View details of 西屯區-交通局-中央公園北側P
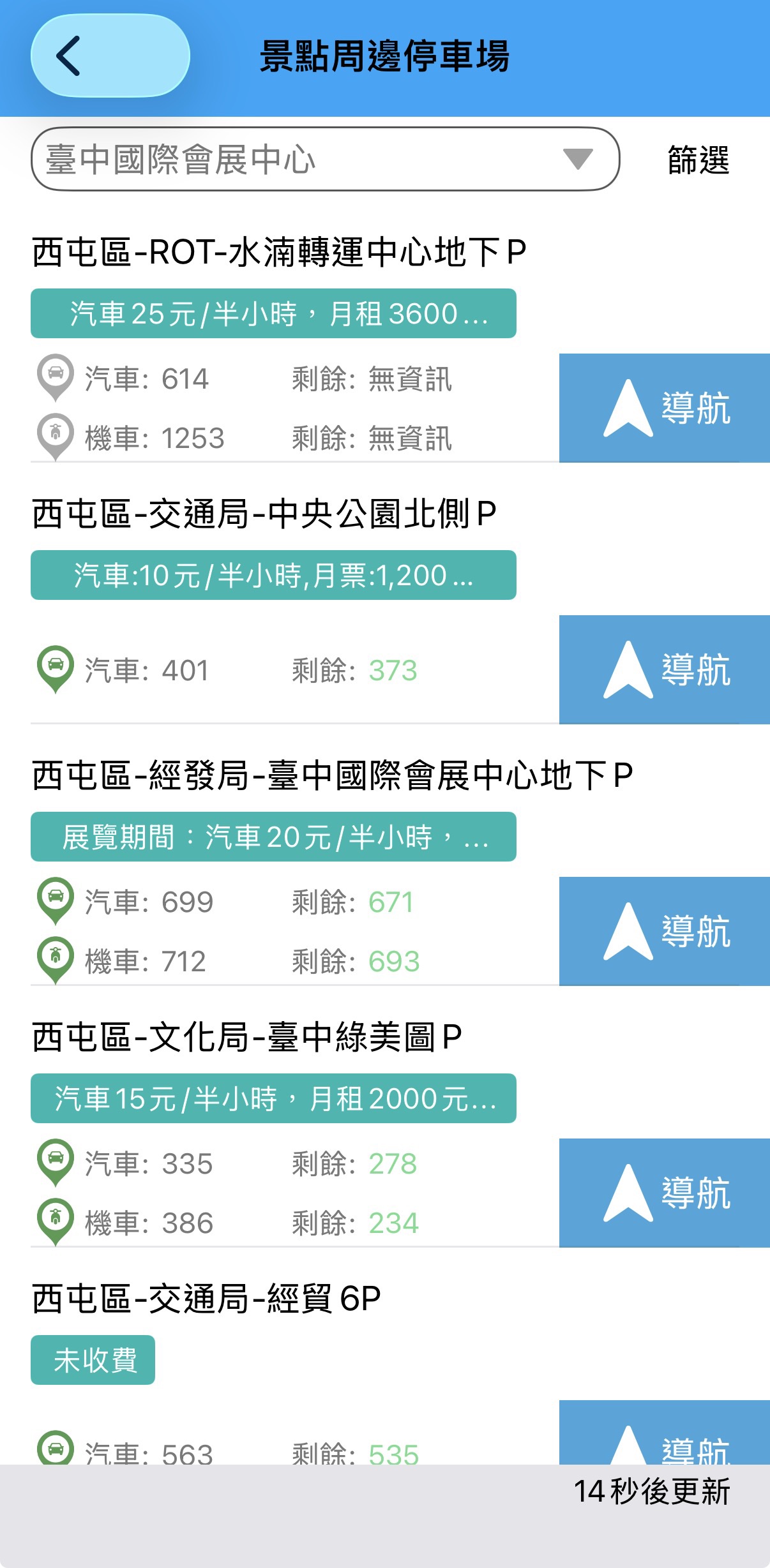Image resolution: width=770 pixels, height=1568 pixels. click(x=264, y=513)
